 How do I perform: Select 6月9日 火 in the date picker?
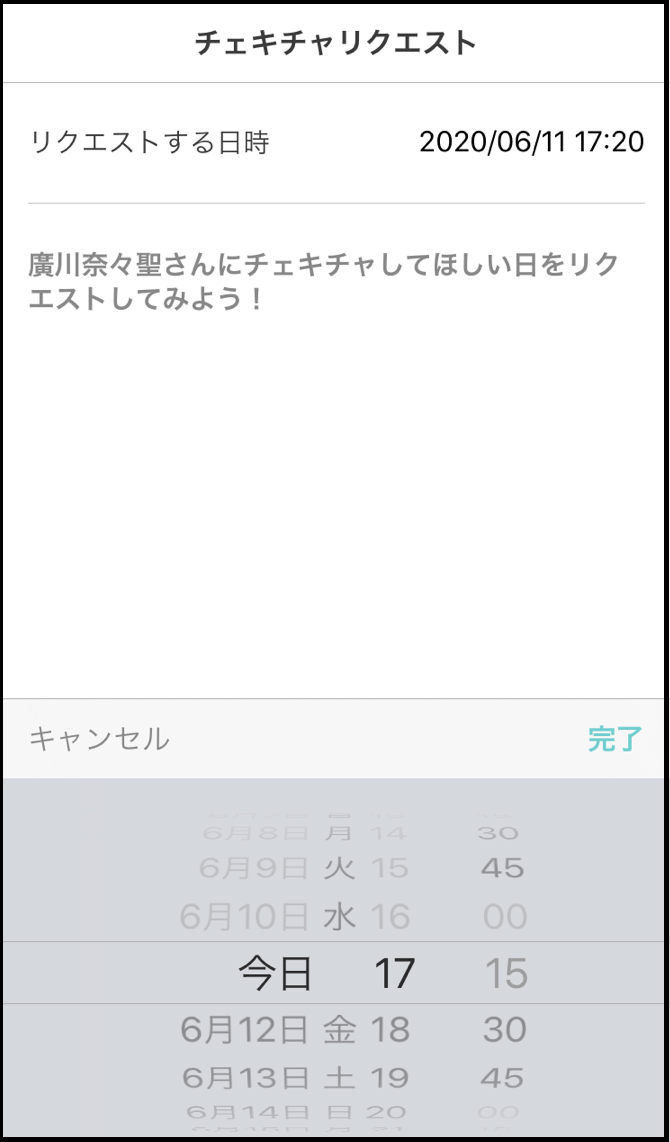[276, 868]
